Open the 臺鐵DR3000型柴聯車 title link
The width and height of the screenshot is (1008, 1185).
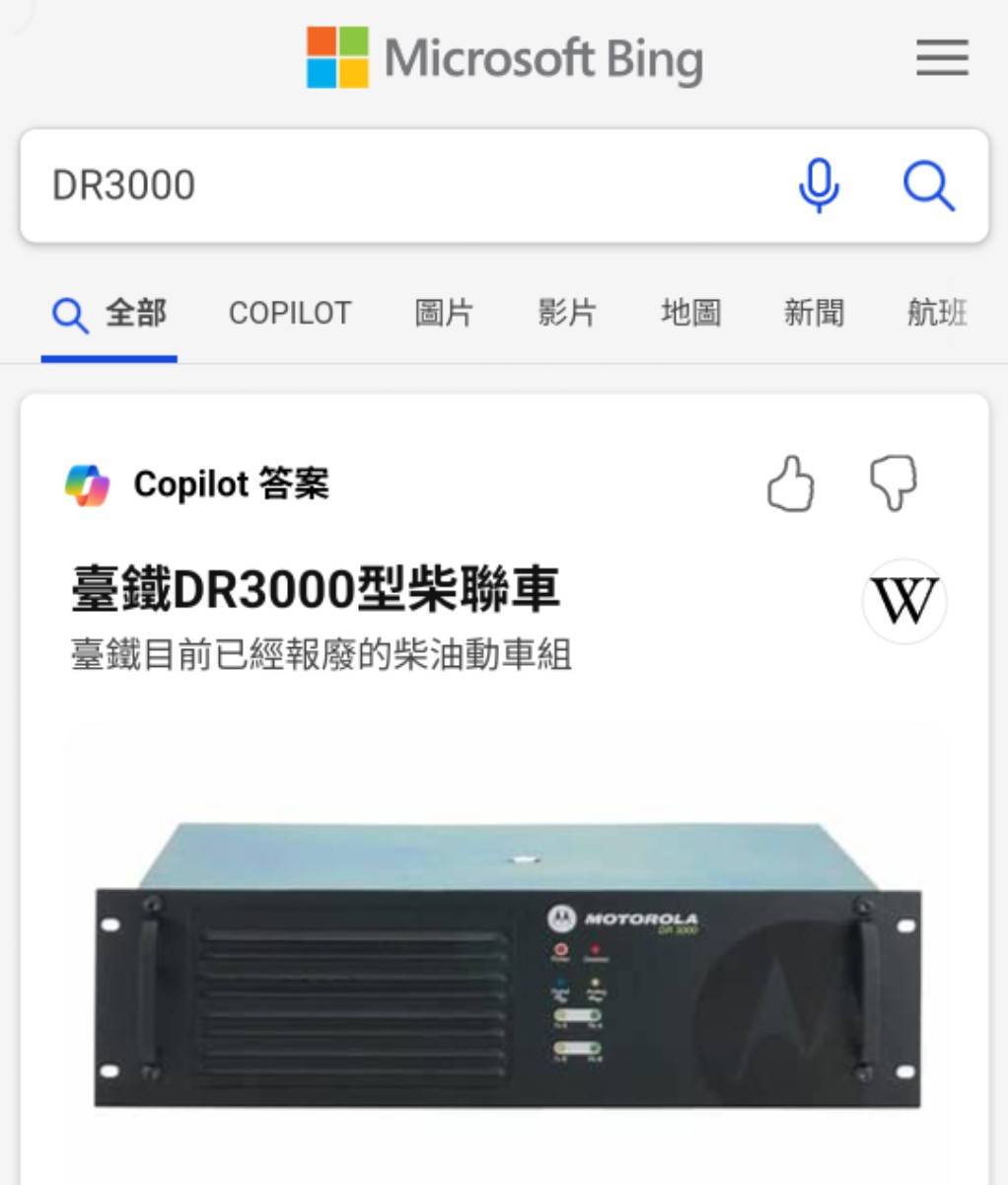coord(316,589)
